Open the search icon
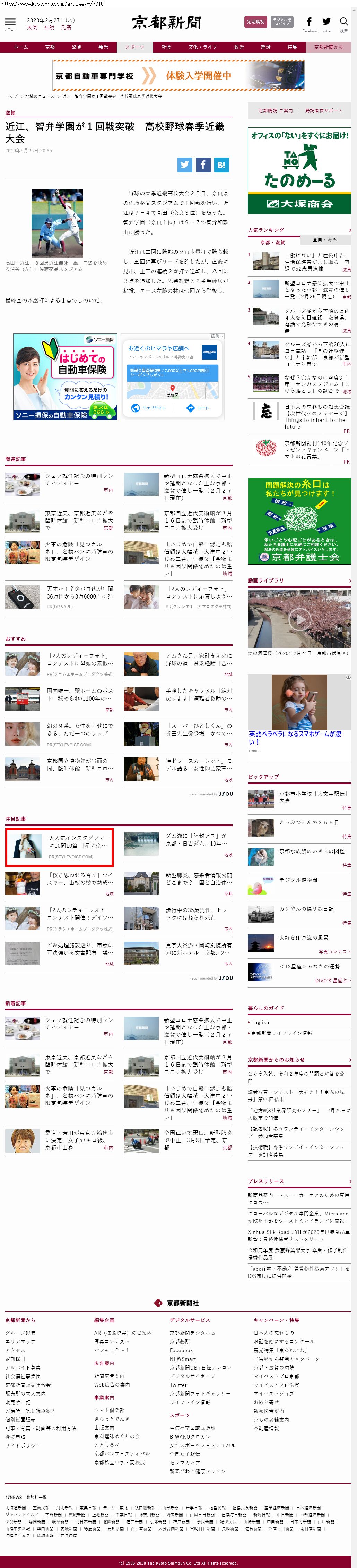This screenshot has height=1568, width=357. pyautogui.click(x=343, y=23)
